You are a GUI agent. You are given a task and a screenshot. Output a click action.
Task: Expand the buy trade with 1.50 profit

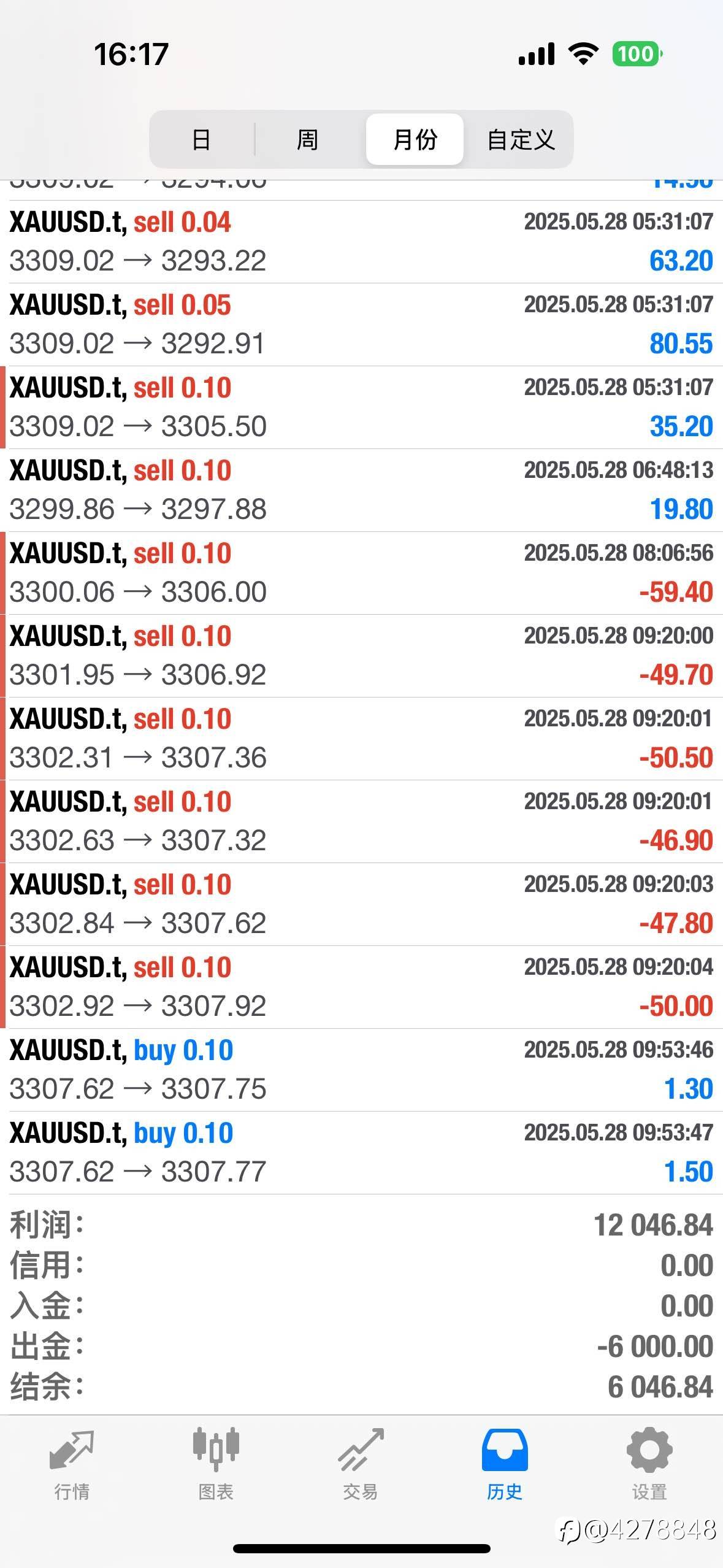(361, 1153)
